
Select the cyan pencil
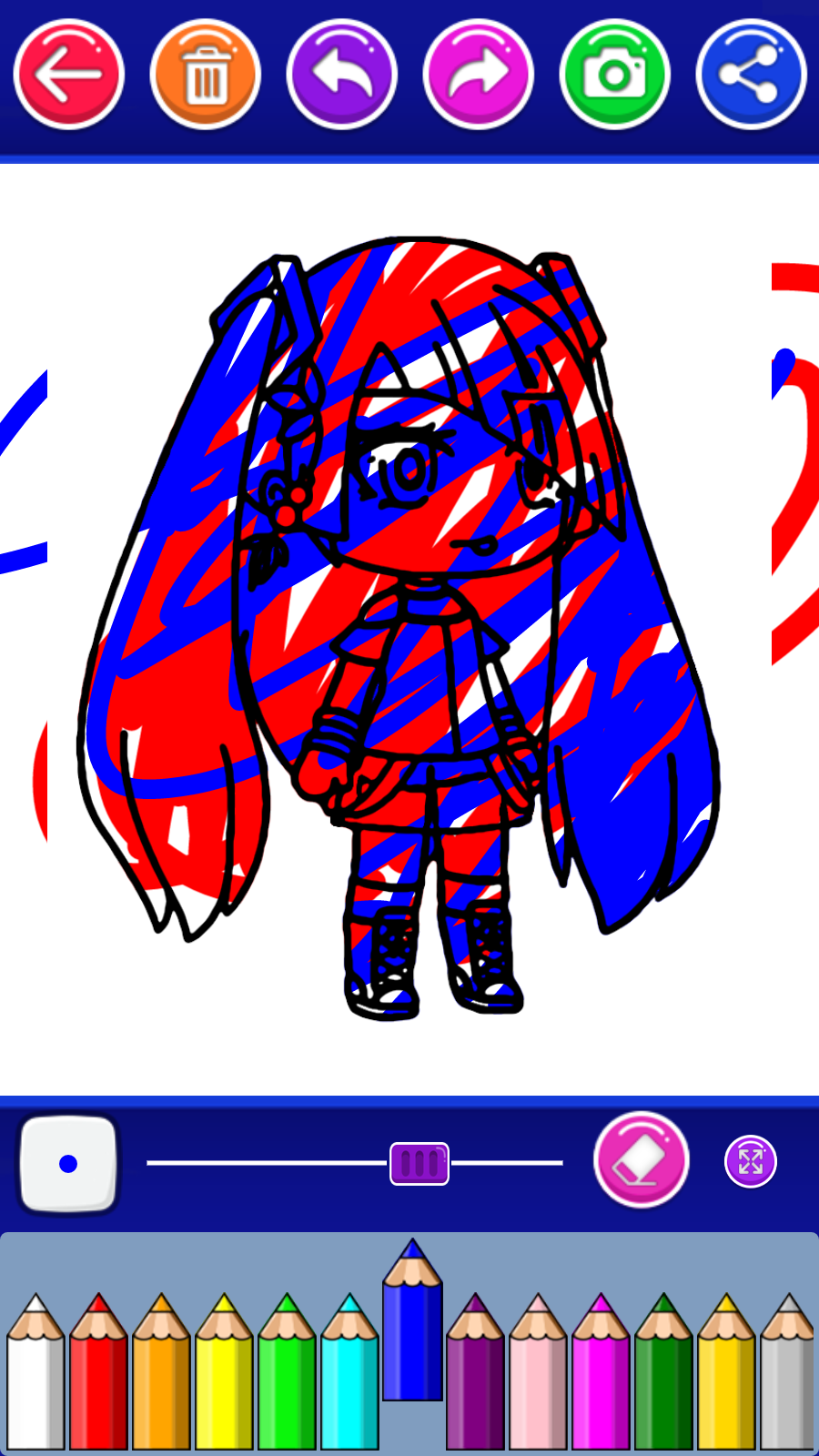349,1371
